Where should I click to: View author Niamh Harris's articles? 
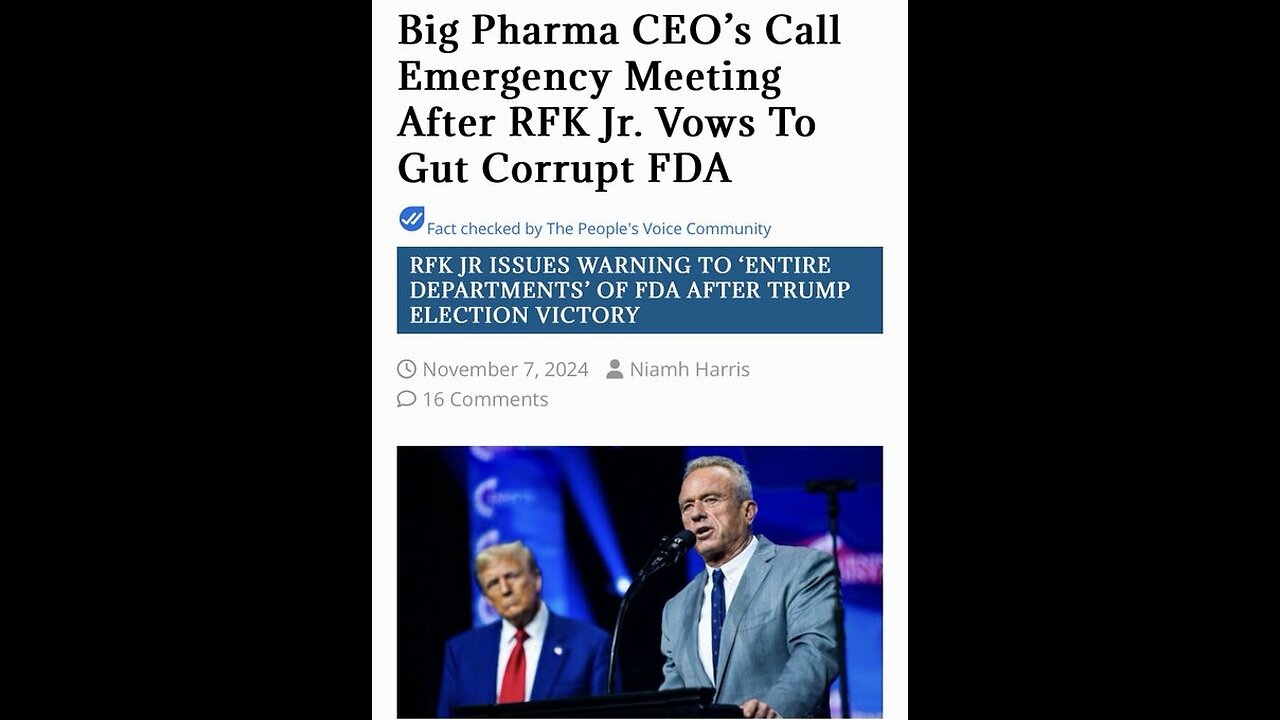689,370
